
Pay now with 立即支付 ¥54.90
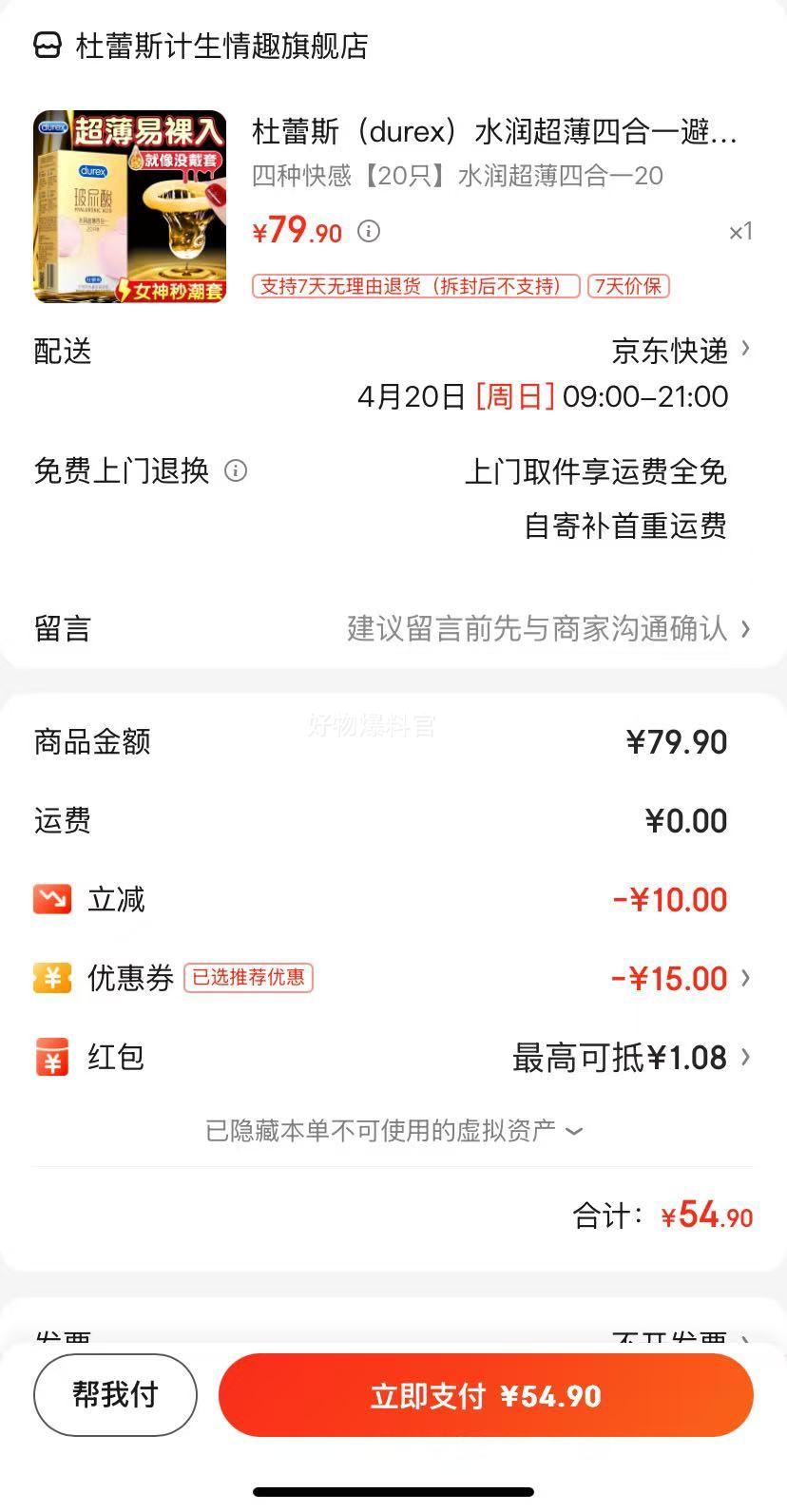tap(486, 1395)
